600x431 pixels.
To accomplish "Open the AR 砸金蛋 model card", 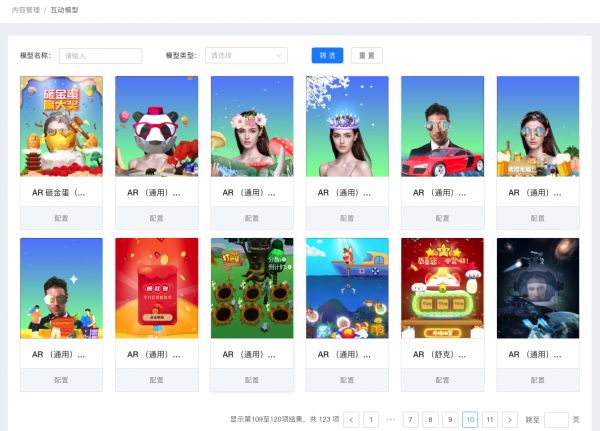I will click(x=61, y=127).
